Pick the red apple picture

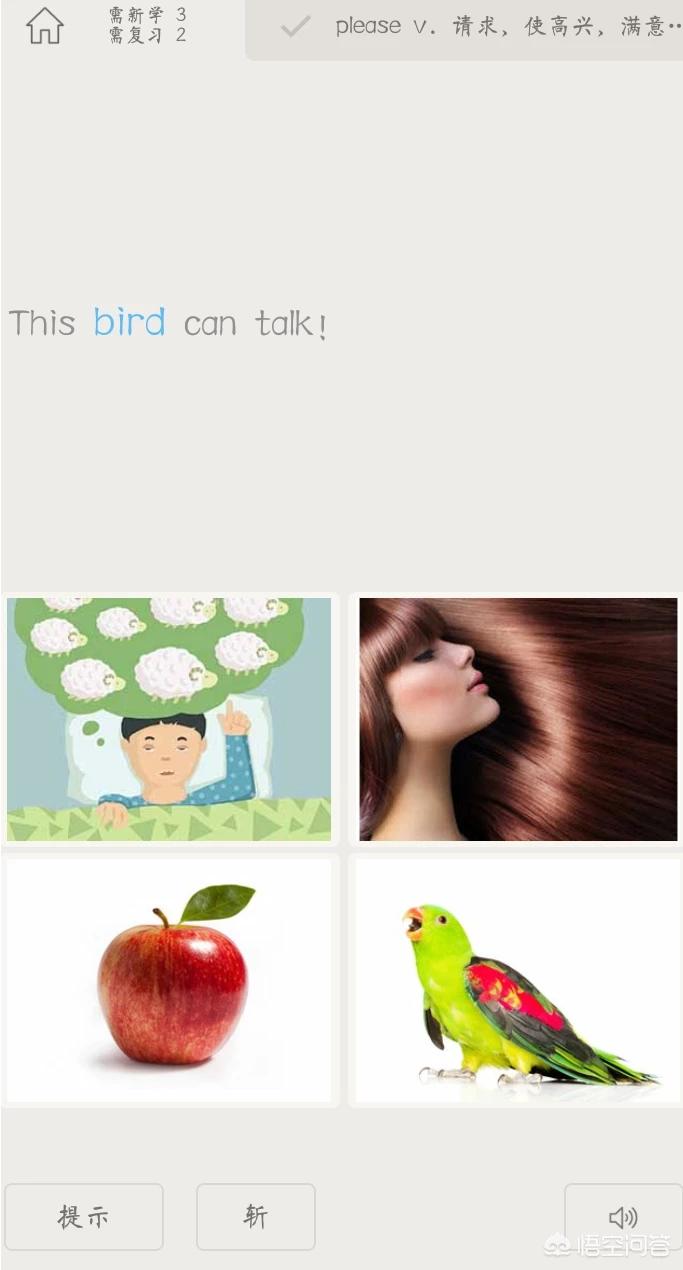point(169,980)
